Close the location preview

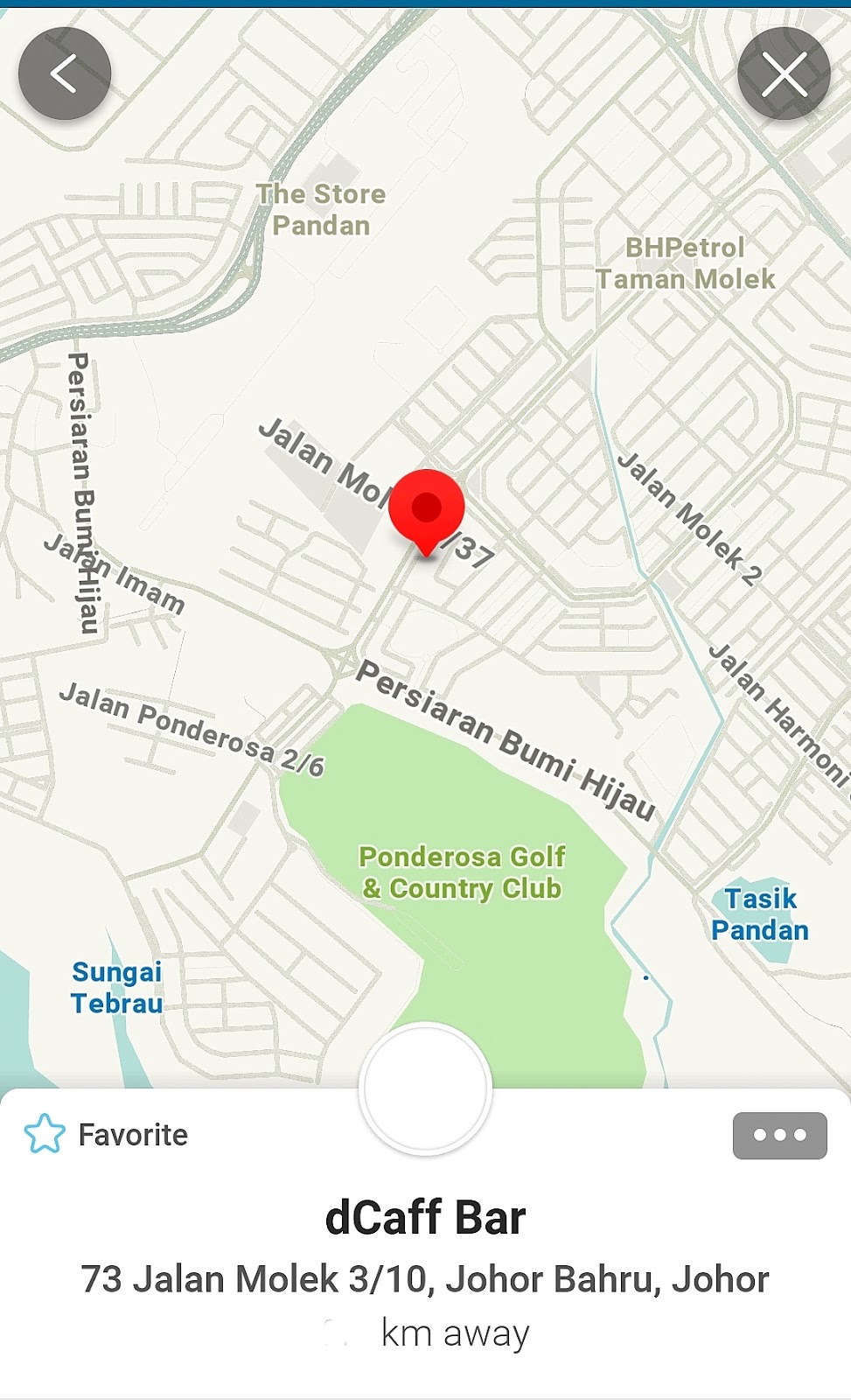point(784,73)
